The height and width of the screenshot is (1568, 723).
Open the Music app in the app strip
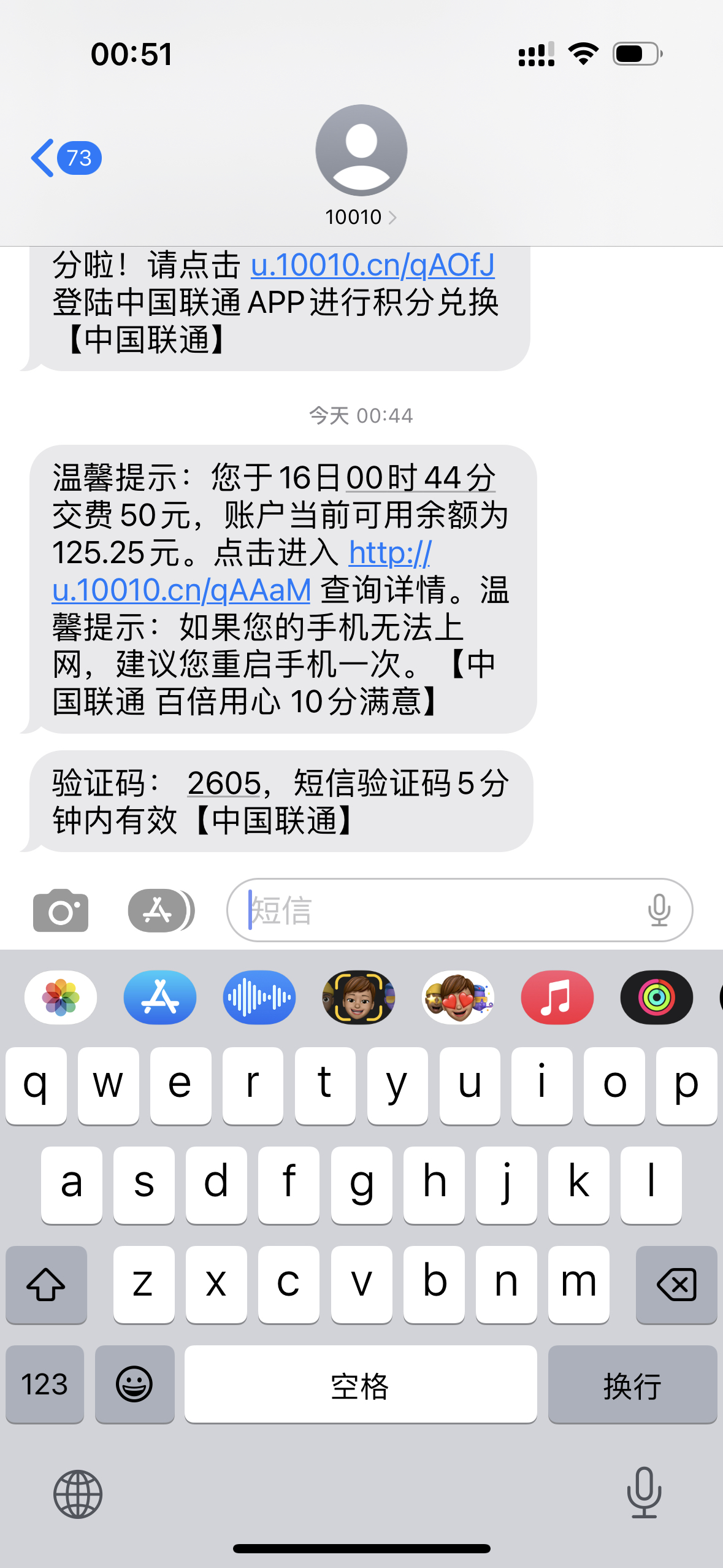[x=557, y=997]
